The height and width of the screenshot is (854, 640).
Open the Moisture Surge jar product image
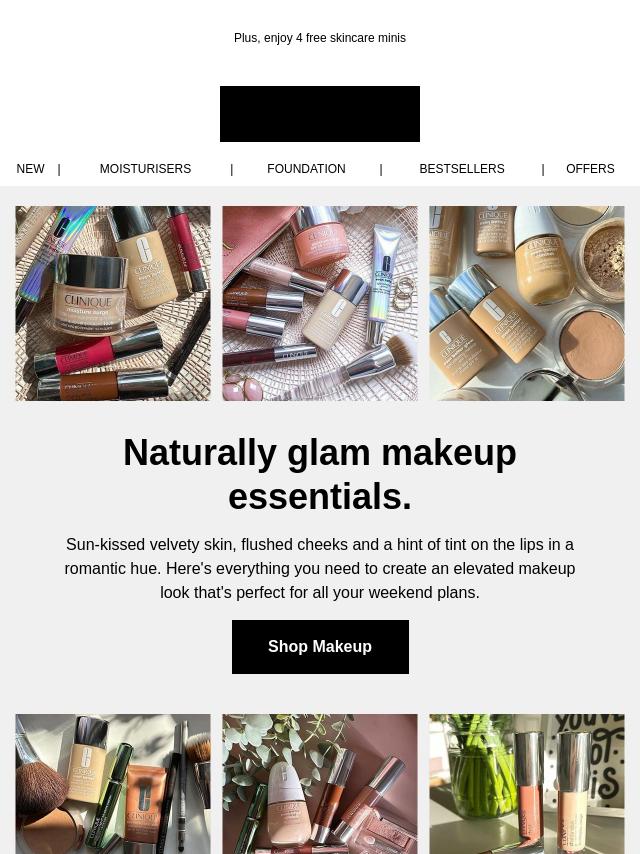tap(113, 303)
